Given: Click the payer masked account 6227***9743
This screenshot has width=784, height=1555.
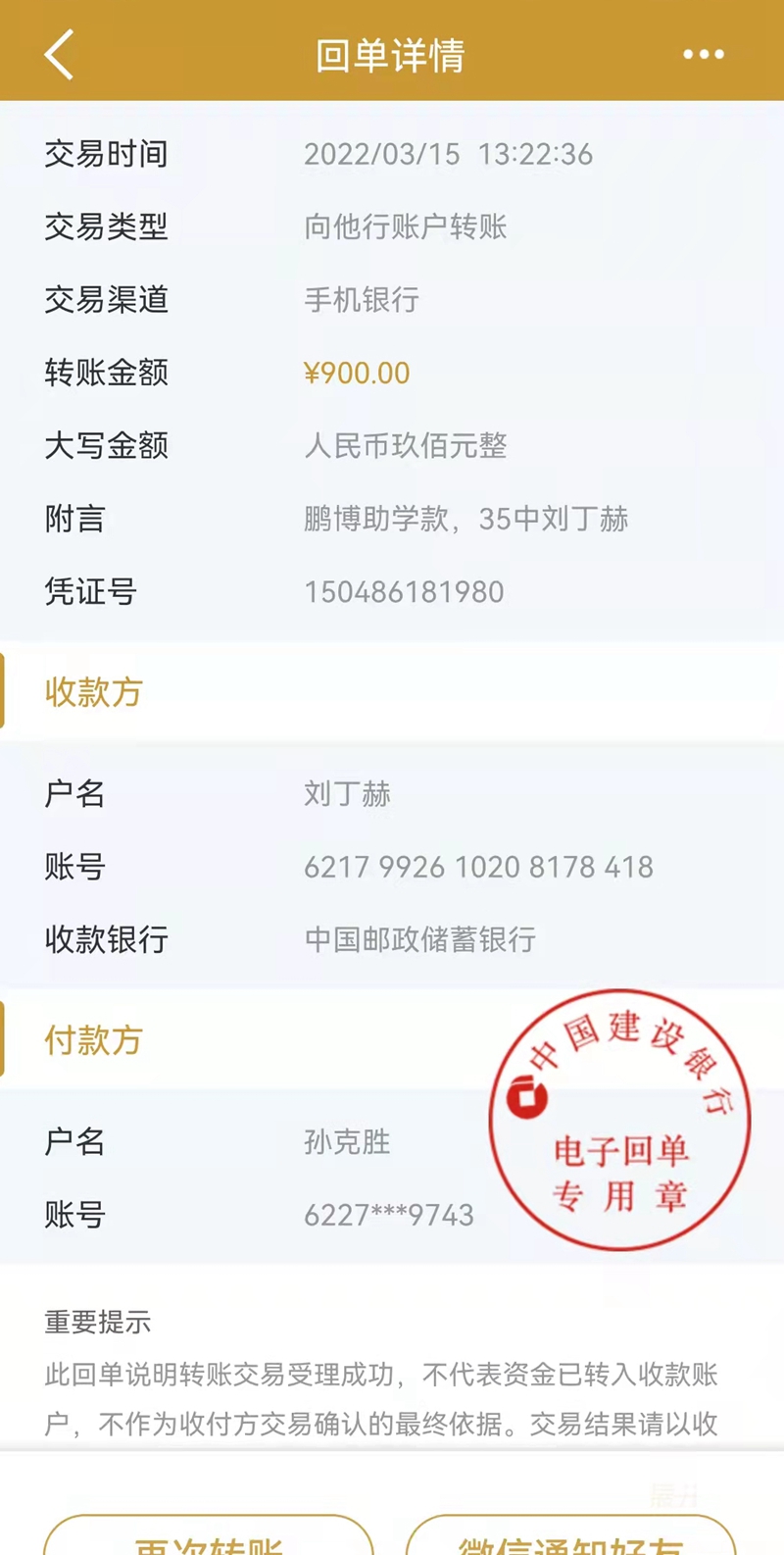Looking at the screenshot, I should coord(388,1215).
